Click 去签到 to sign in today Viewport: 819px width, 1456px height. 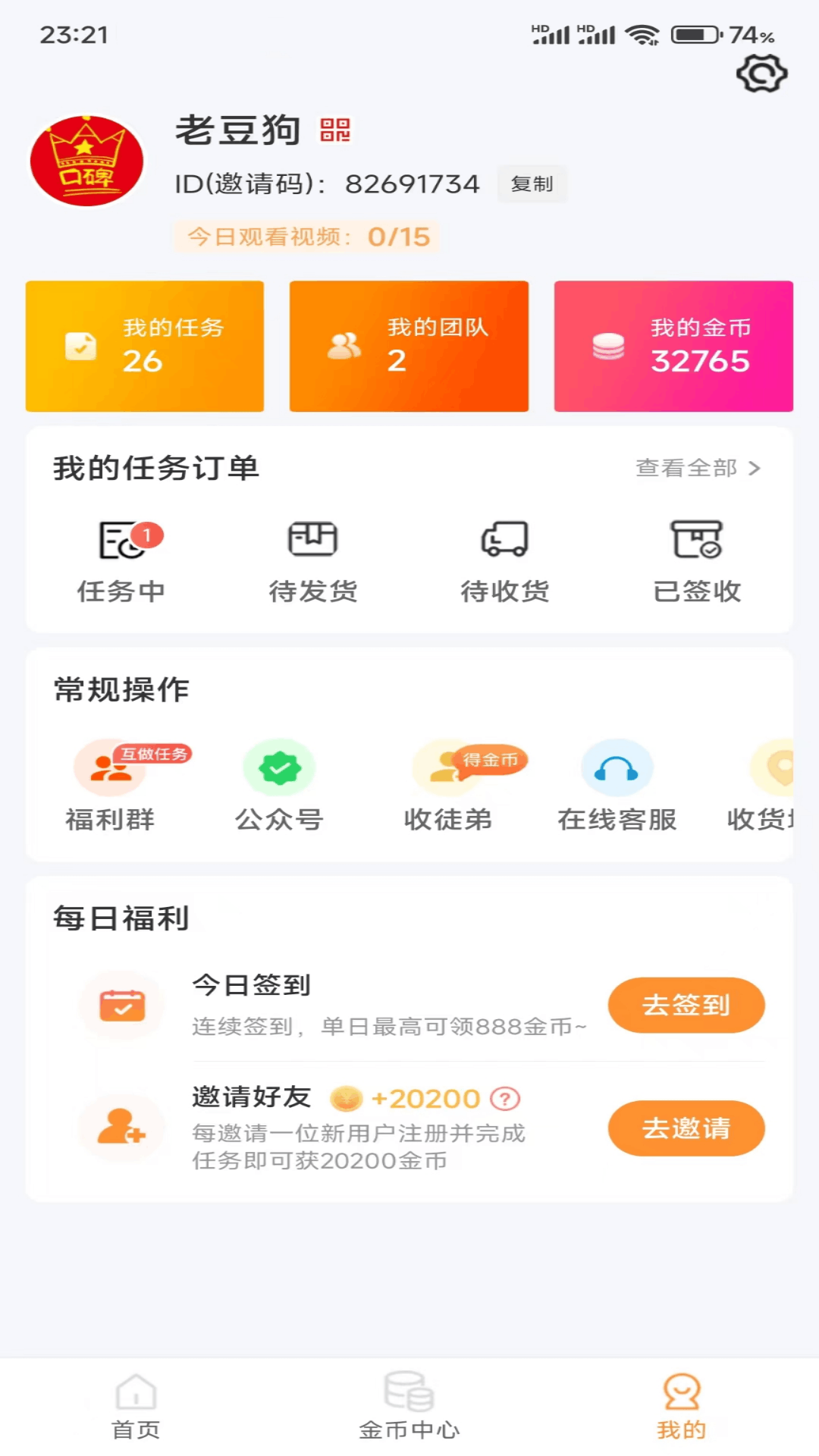(x=686, y=1005)
